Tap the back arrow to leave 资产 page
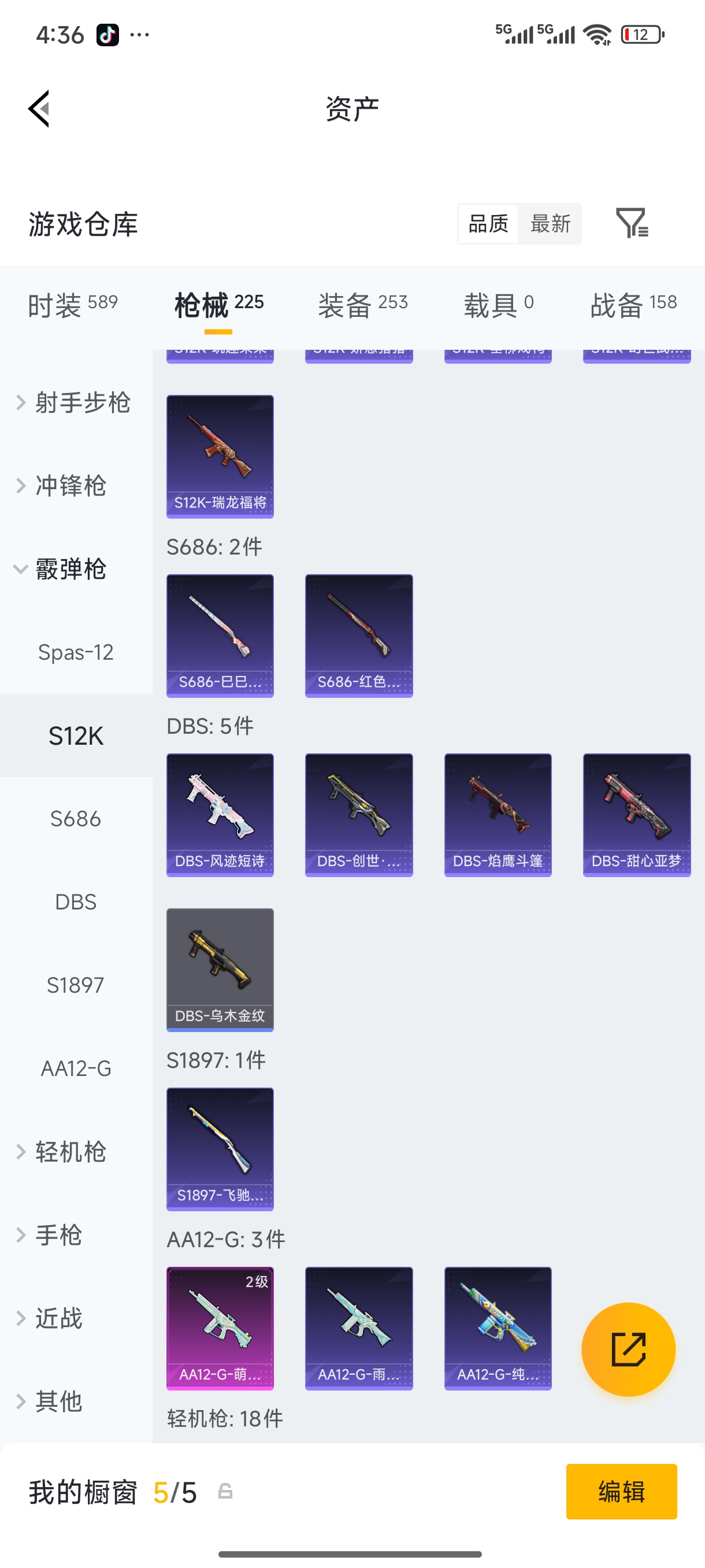Image resolution: width=705 pixels, height=1568 pixels. 38,108
